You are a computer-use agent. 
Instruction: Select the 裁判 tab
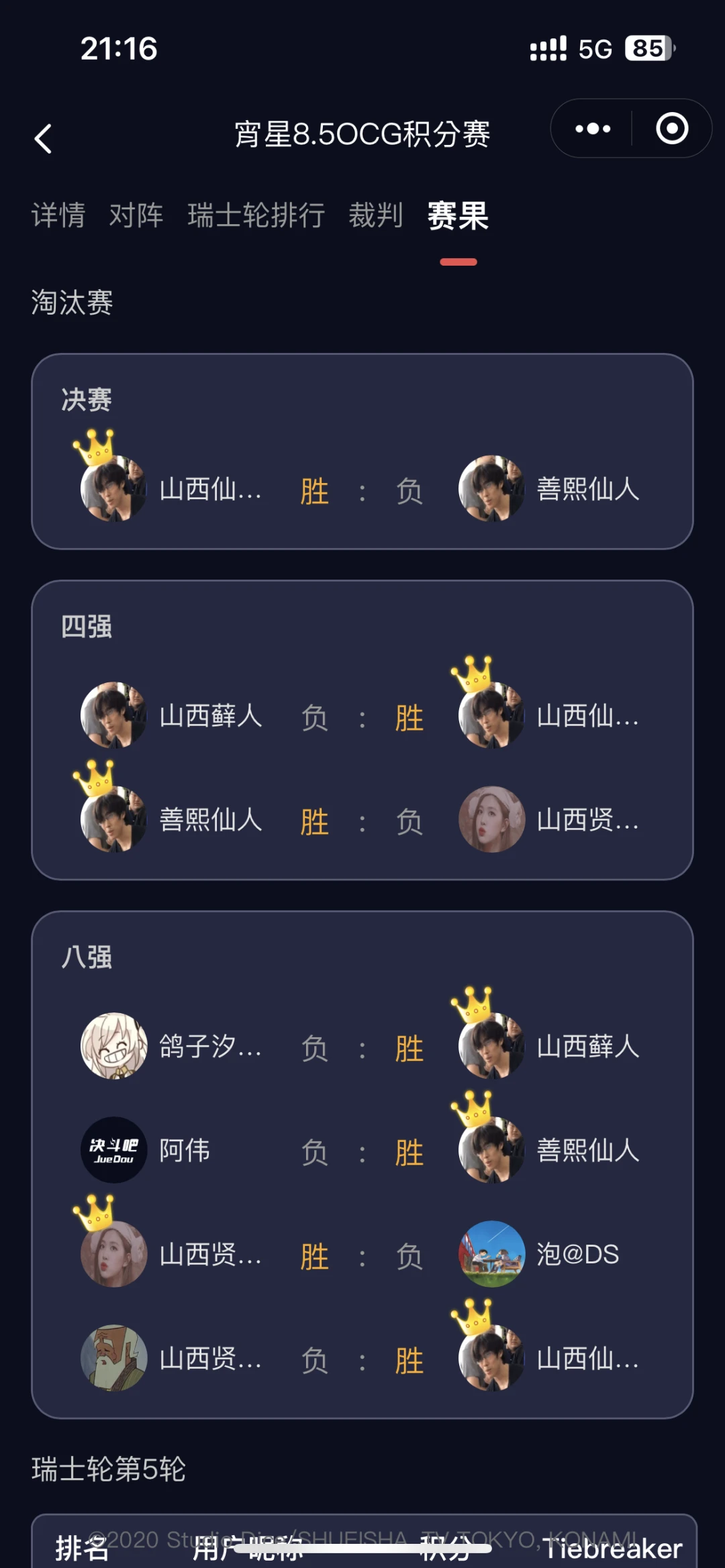coord(376,216)
